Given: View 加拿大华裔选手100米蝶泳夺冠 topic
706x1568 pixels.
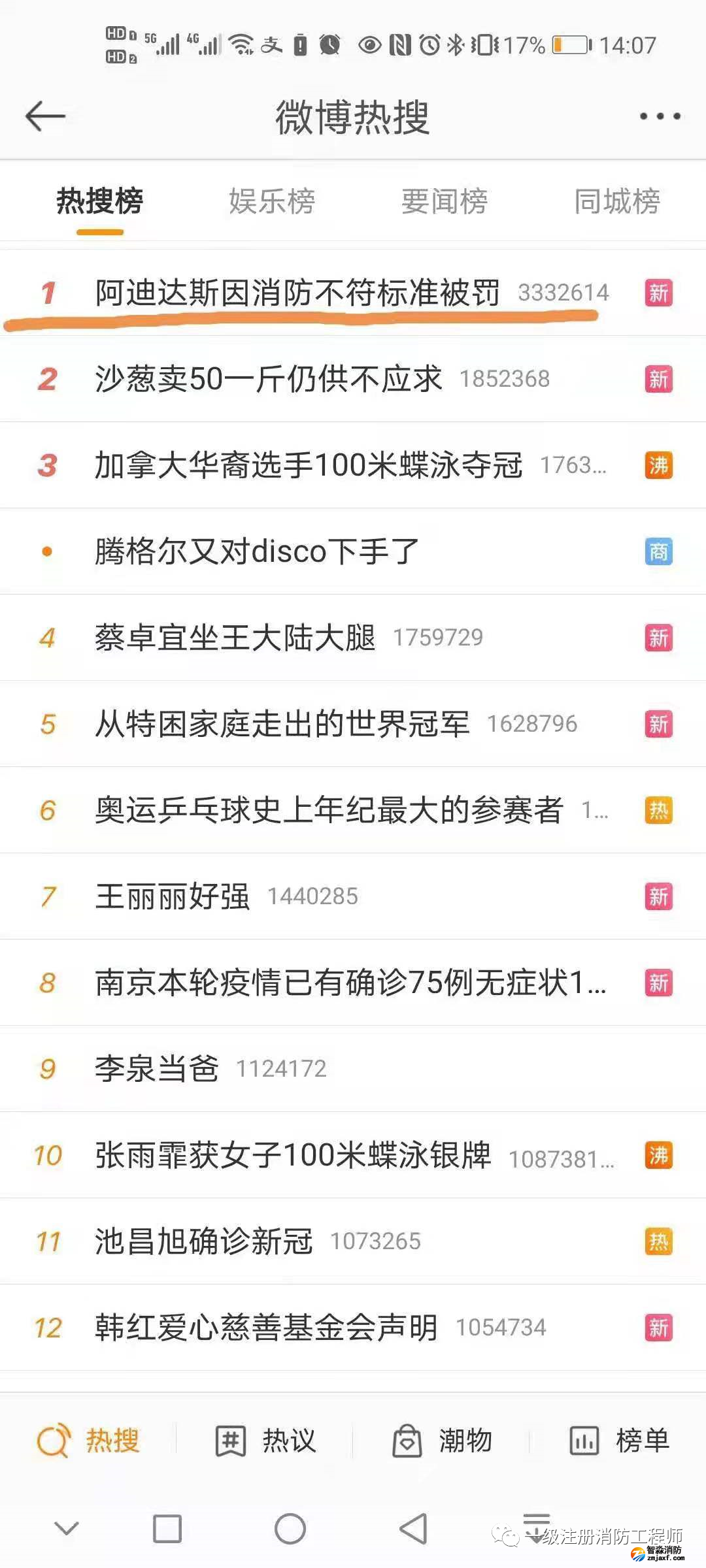Looking at the screenshot, I should pos(309,465).
